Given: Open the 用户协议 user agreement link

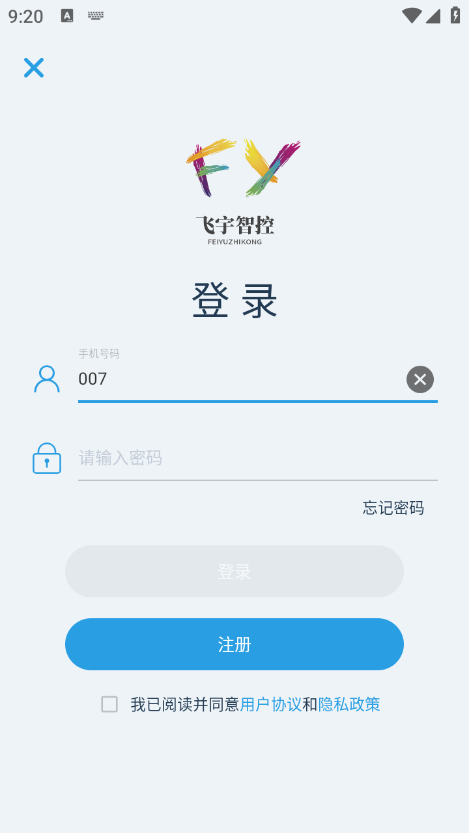Looking at the screenshot, I should 271,704.
